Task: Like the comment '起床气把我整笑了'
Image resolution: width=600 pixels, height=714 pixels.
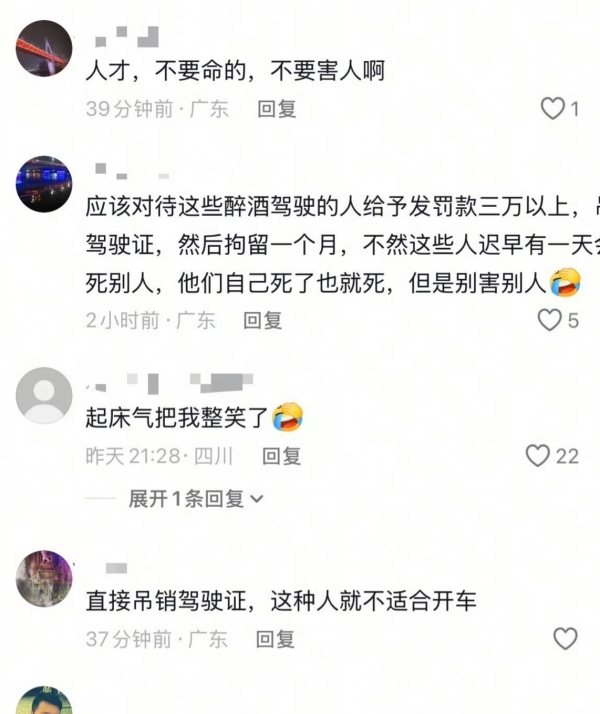Action: pos(538,456)
